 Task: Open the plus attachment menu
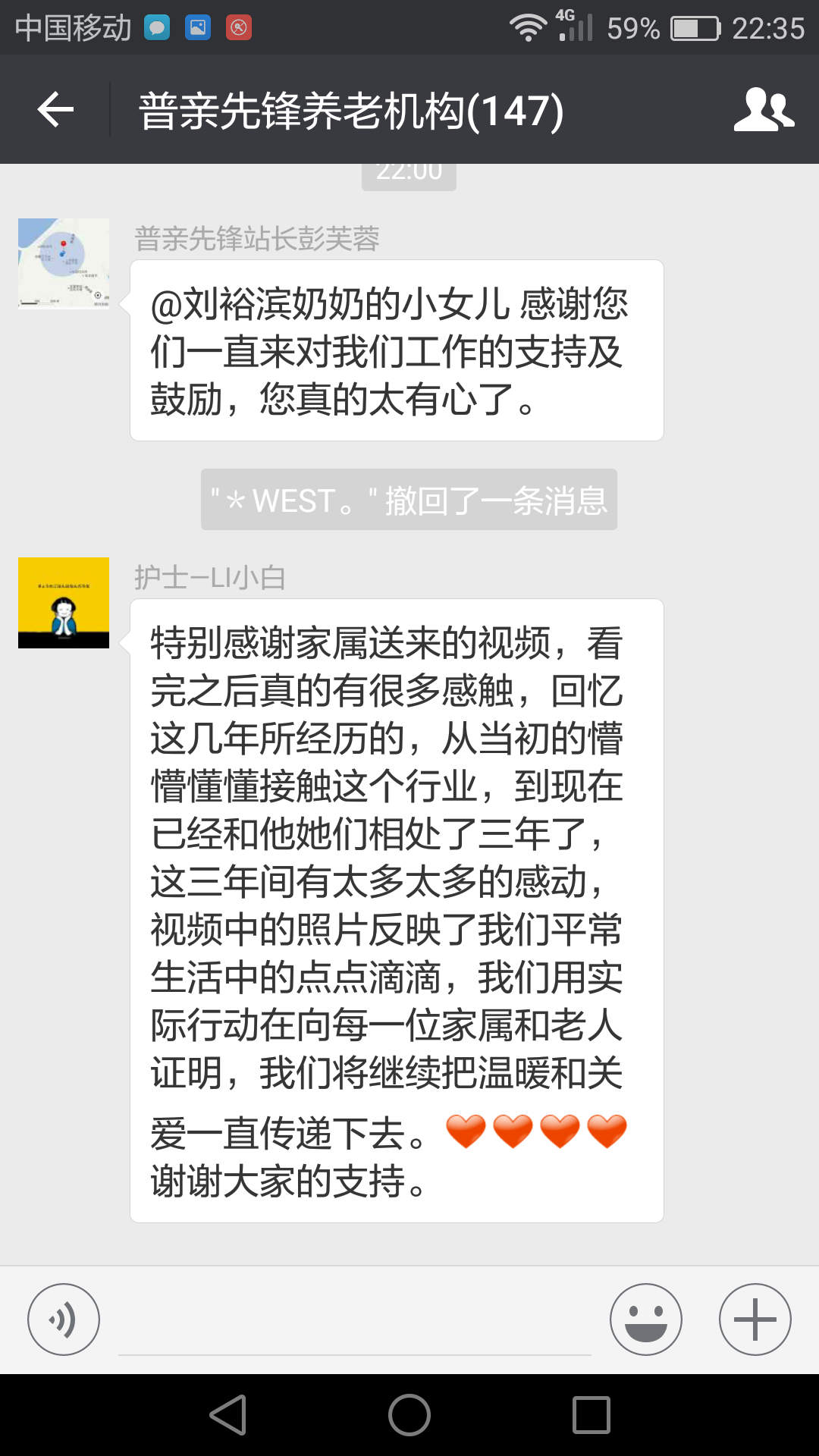755,1319
